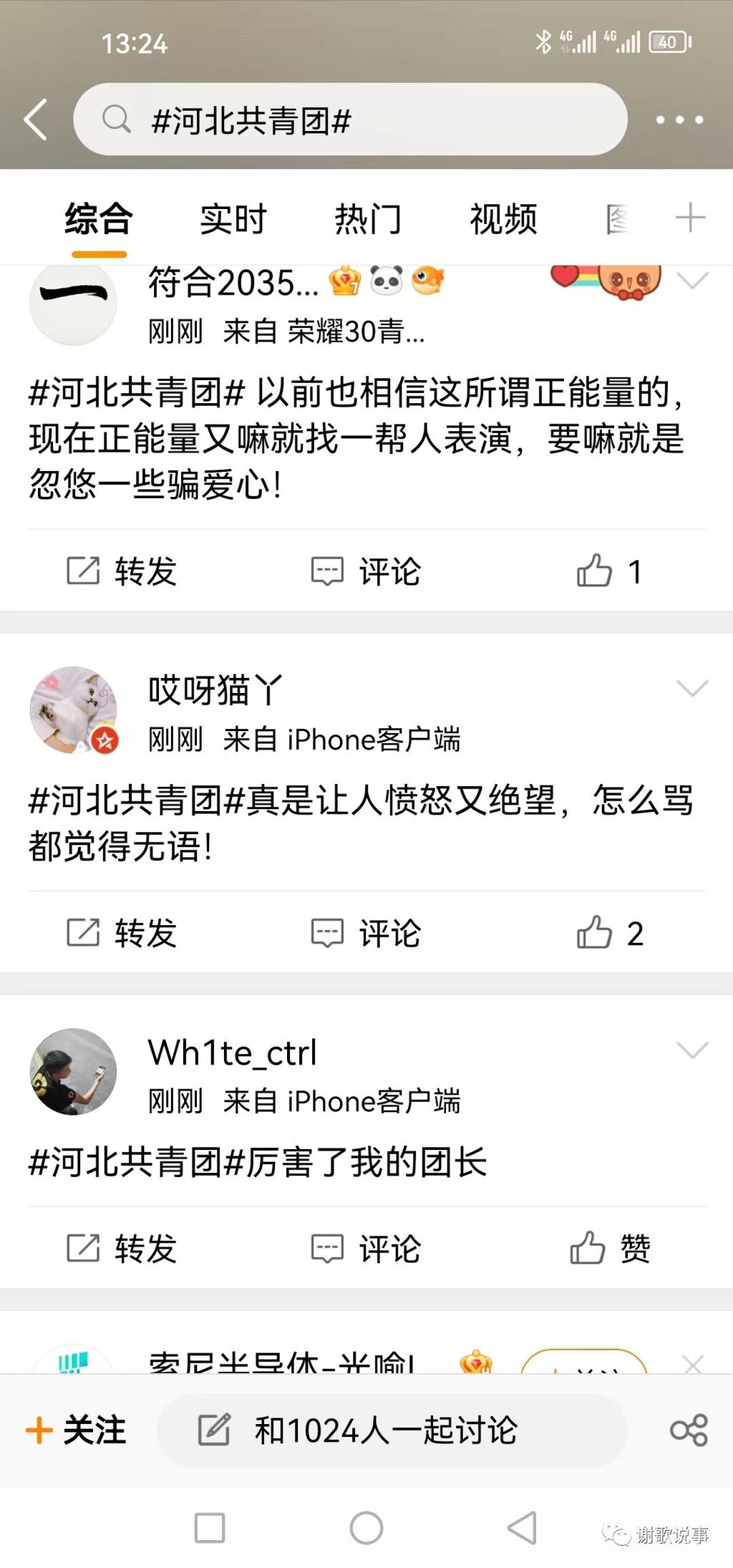Viewport: 733px width, 1568px height.
Task: Like 哎呀猫丫's post
Action: coord(610,933)
